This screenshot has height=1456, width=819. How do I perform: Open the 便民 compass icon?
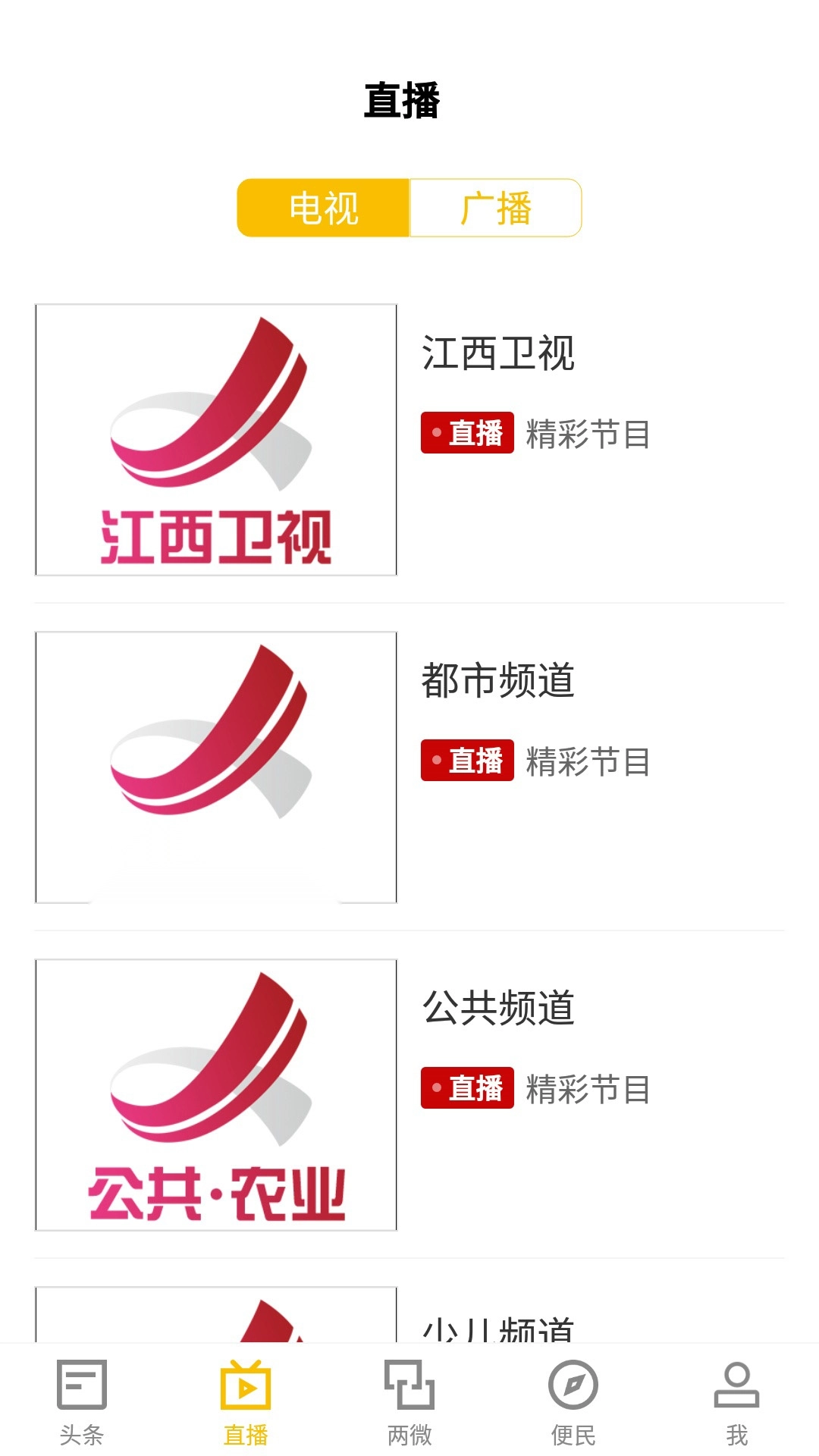tap(573, 1399)
